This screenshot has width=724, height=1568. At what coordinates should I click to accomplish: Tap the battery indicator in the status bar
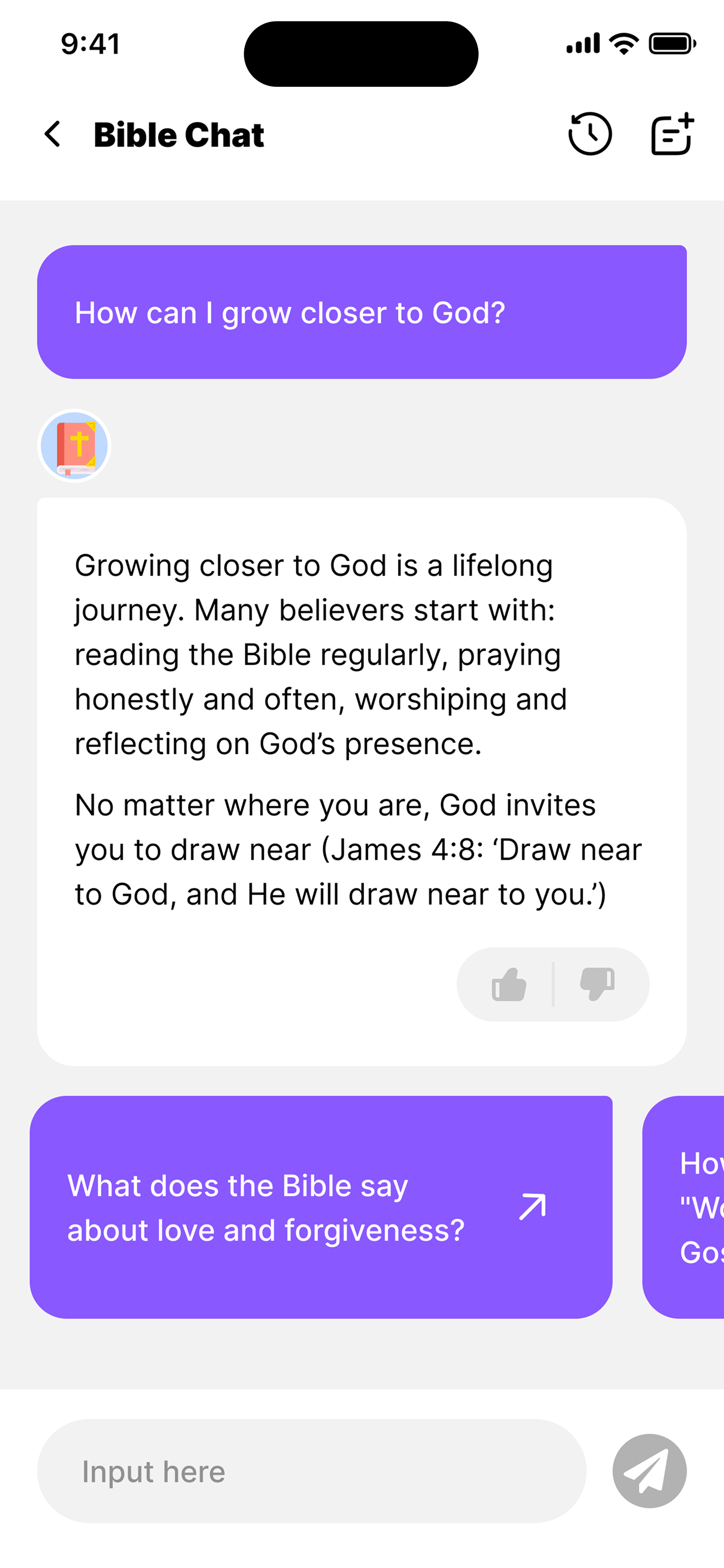pos(669,43)
